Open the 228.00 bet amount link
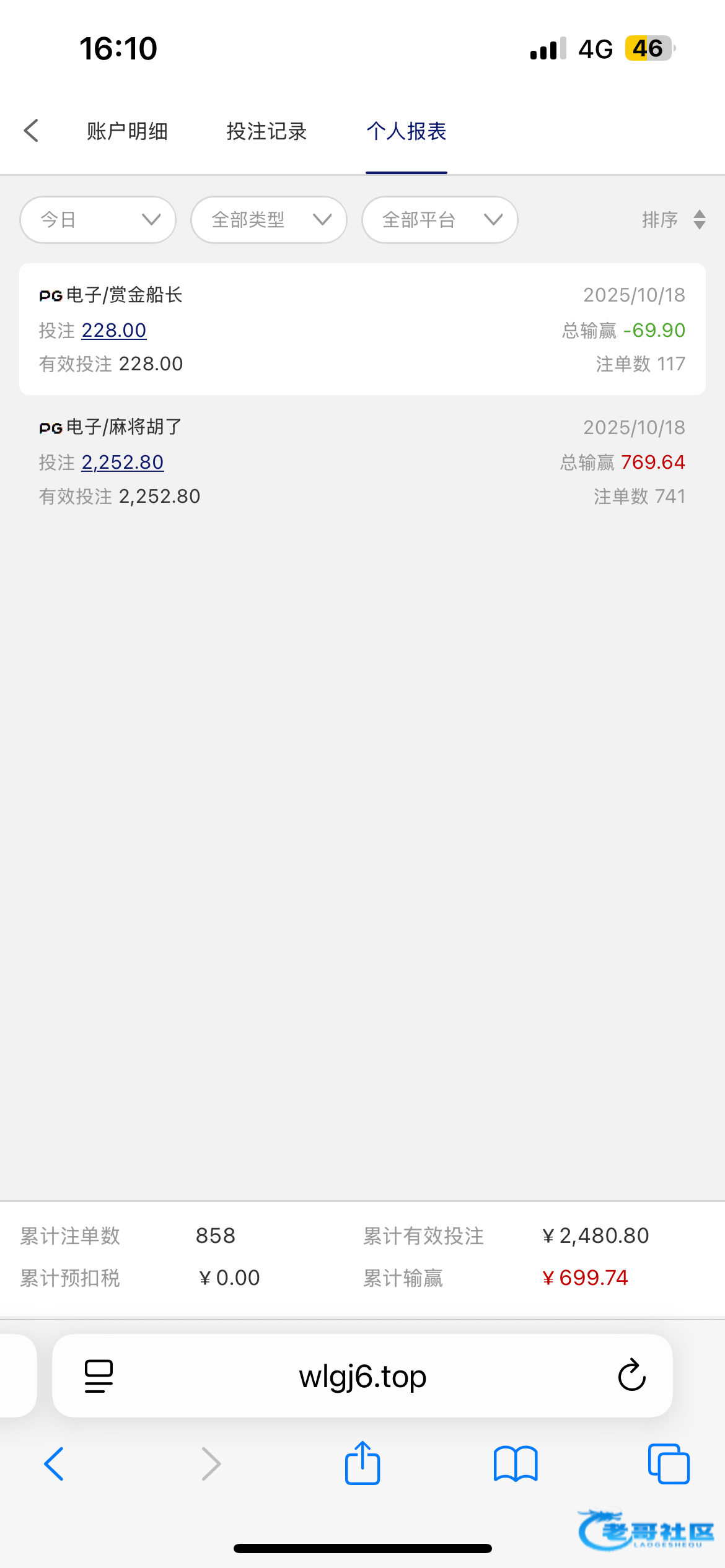Viewport: 725px width, 1568px height. (114, 331)
